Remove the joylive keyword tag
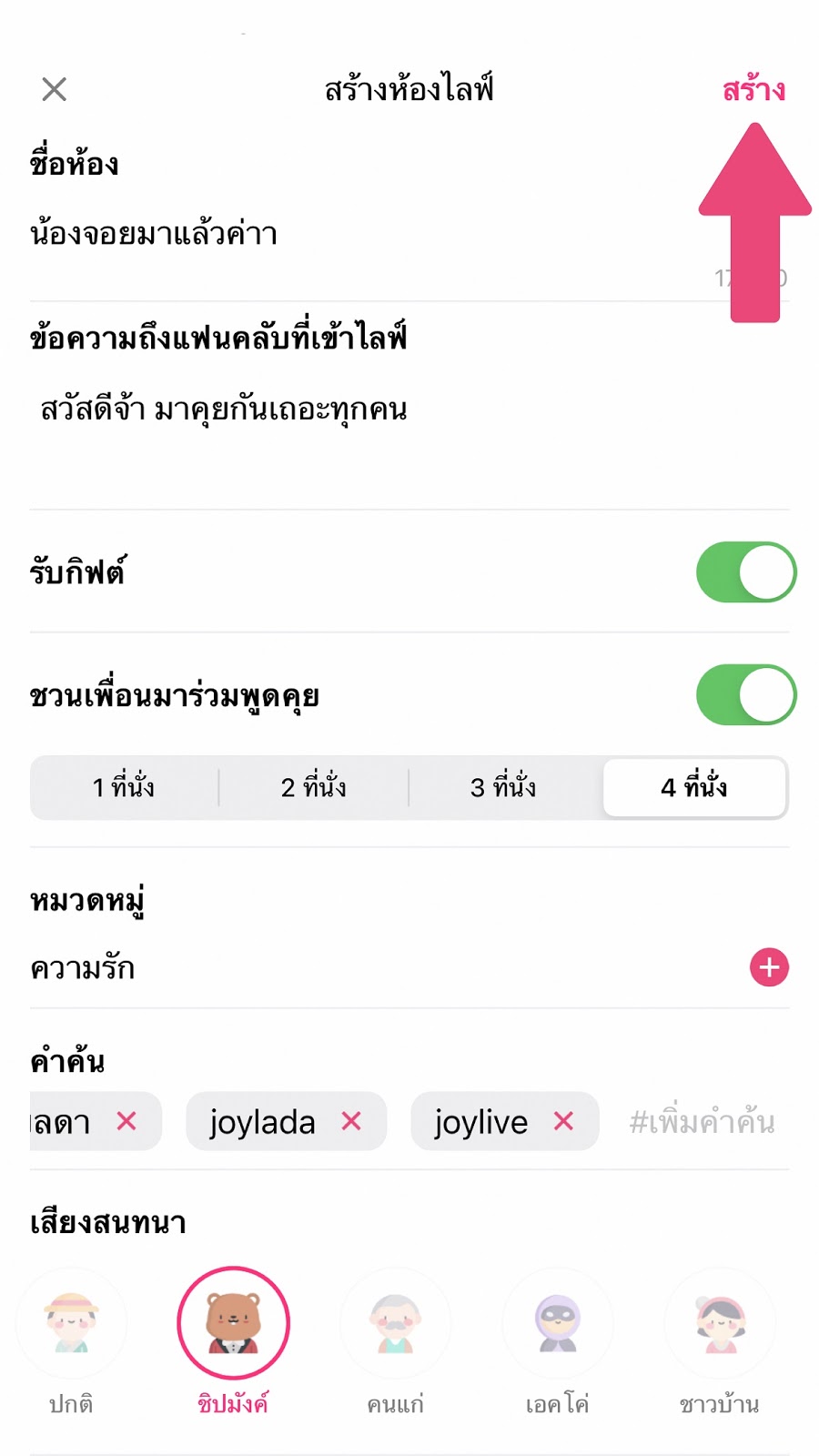819x1456 pixels. pos(564,1121)
